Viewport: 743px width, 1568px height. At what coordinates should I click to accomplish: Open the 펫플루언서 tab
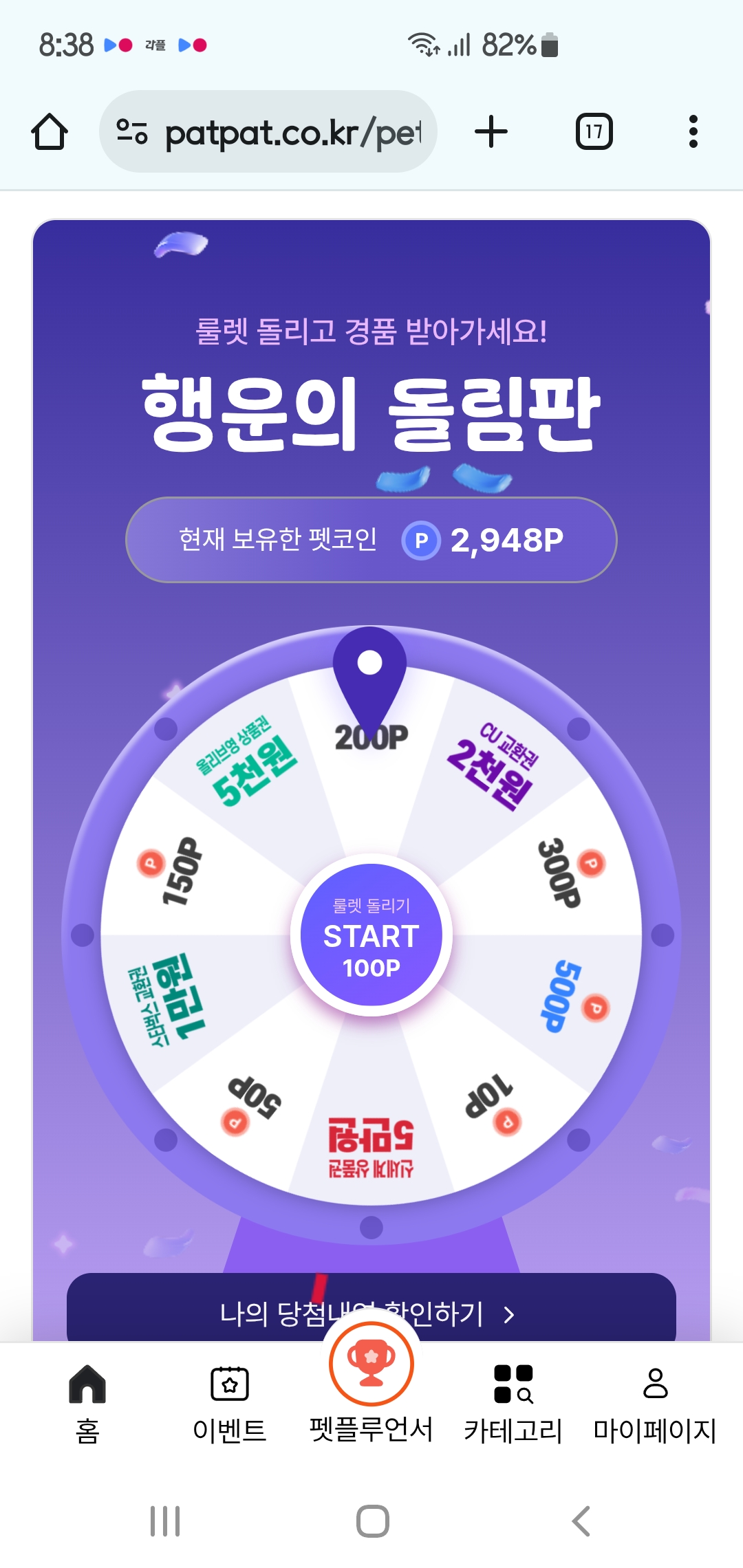click(371, 1389)
